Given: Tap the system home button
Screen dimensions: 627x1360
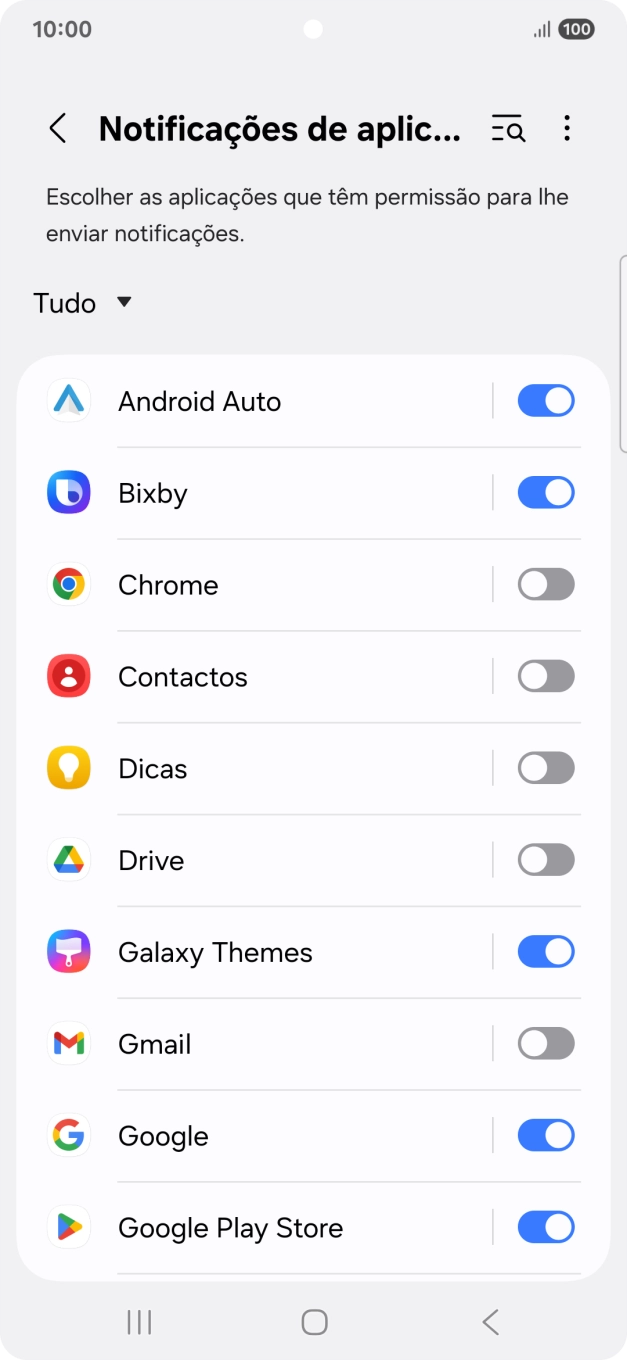Looking at the screenshot, I should pos(314,1322).
